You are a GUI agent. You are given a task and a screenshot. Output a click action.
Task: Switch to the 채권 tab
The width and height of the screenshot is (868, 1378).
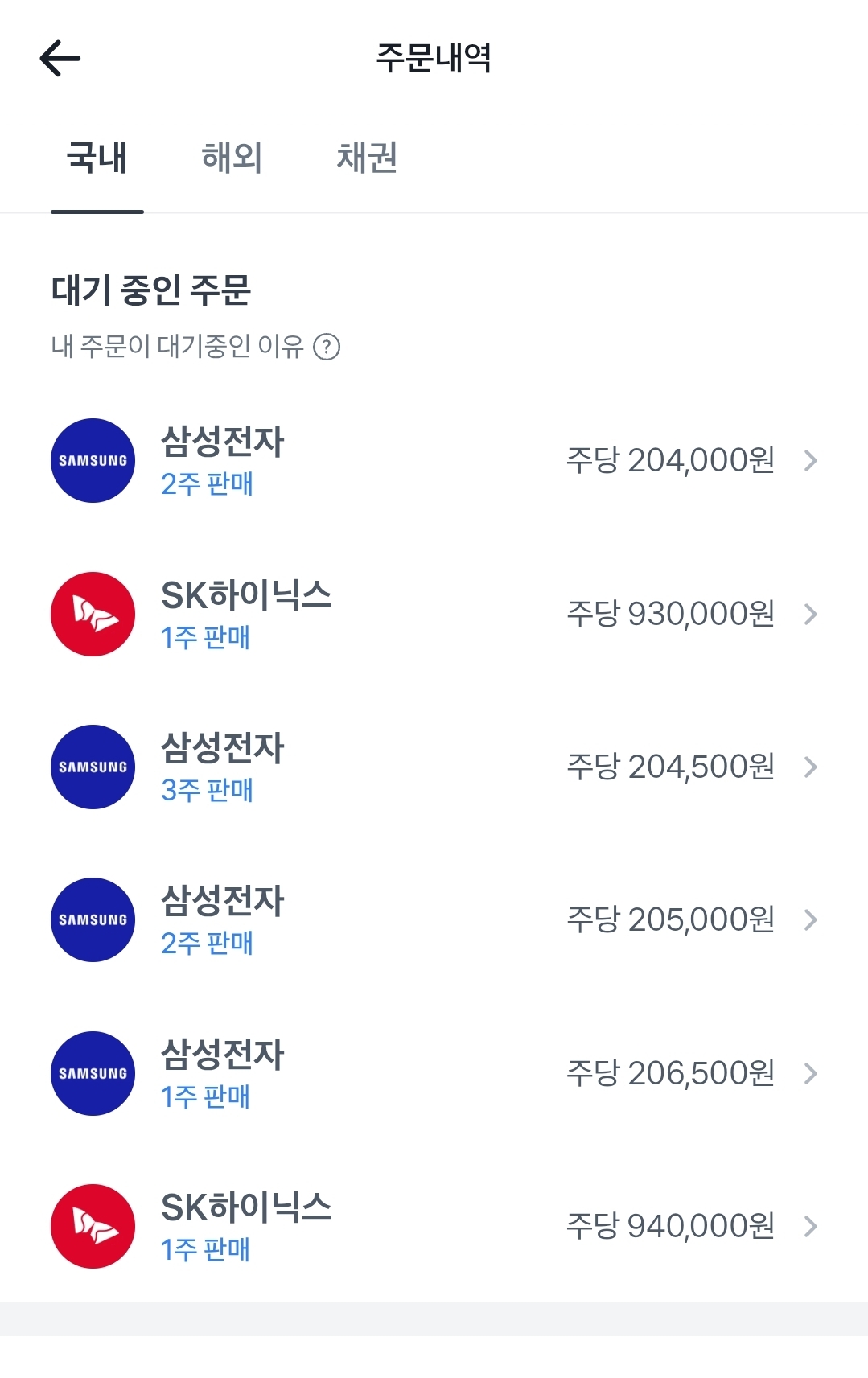click(x=367, y=158)
